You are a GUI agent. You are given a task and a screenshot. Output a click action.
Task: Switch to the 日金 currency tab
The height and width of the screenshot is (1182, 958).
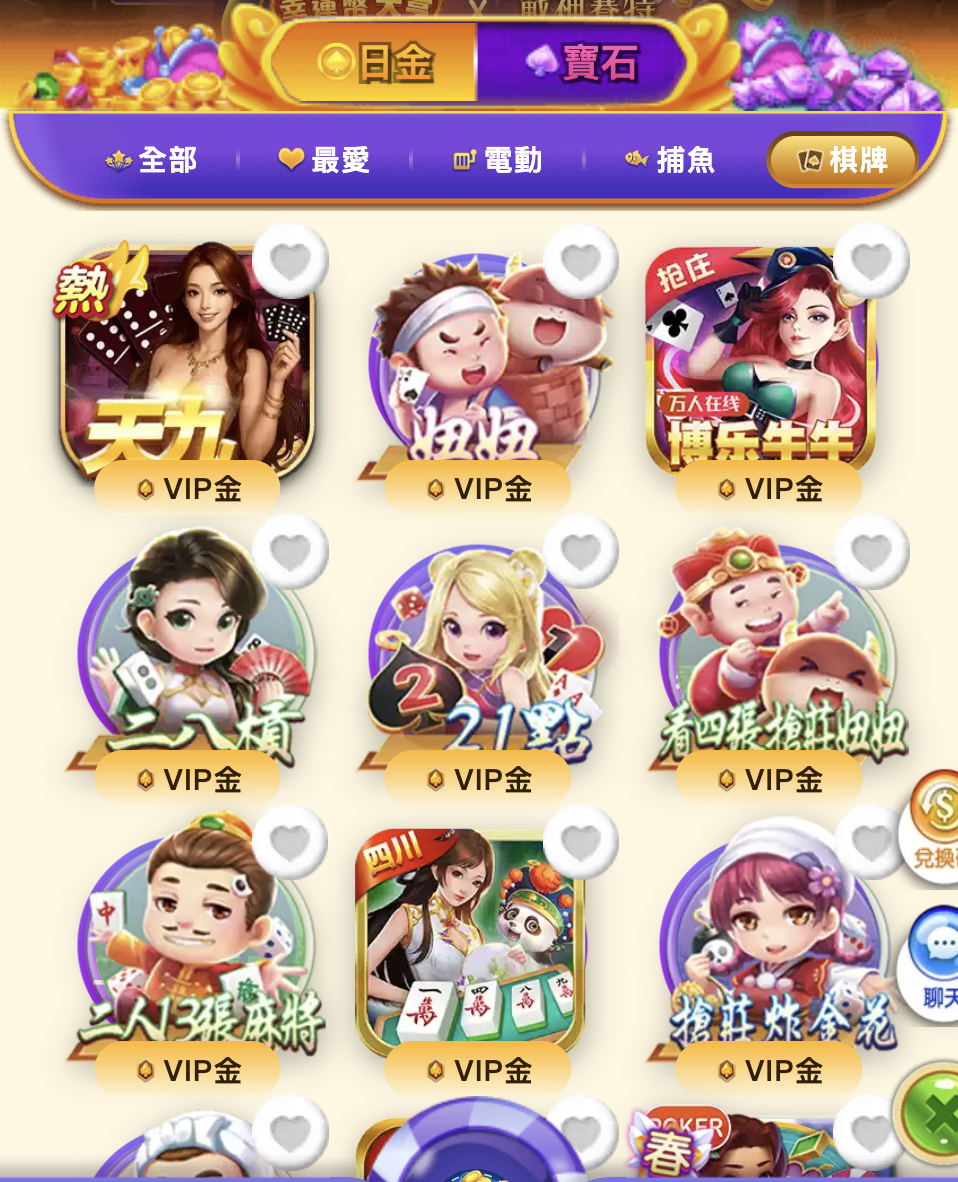coord(376,63)
